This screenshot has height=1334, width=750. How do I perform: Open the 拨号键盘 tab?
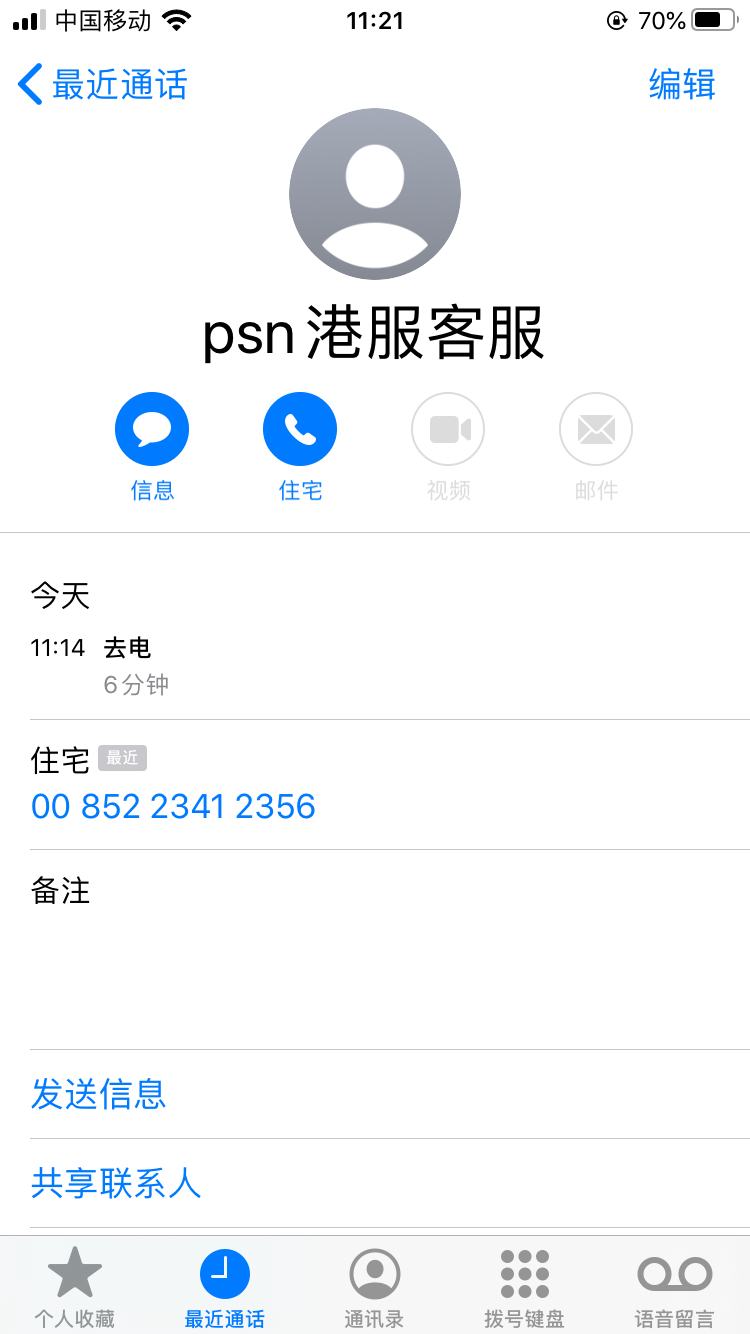525,1288
